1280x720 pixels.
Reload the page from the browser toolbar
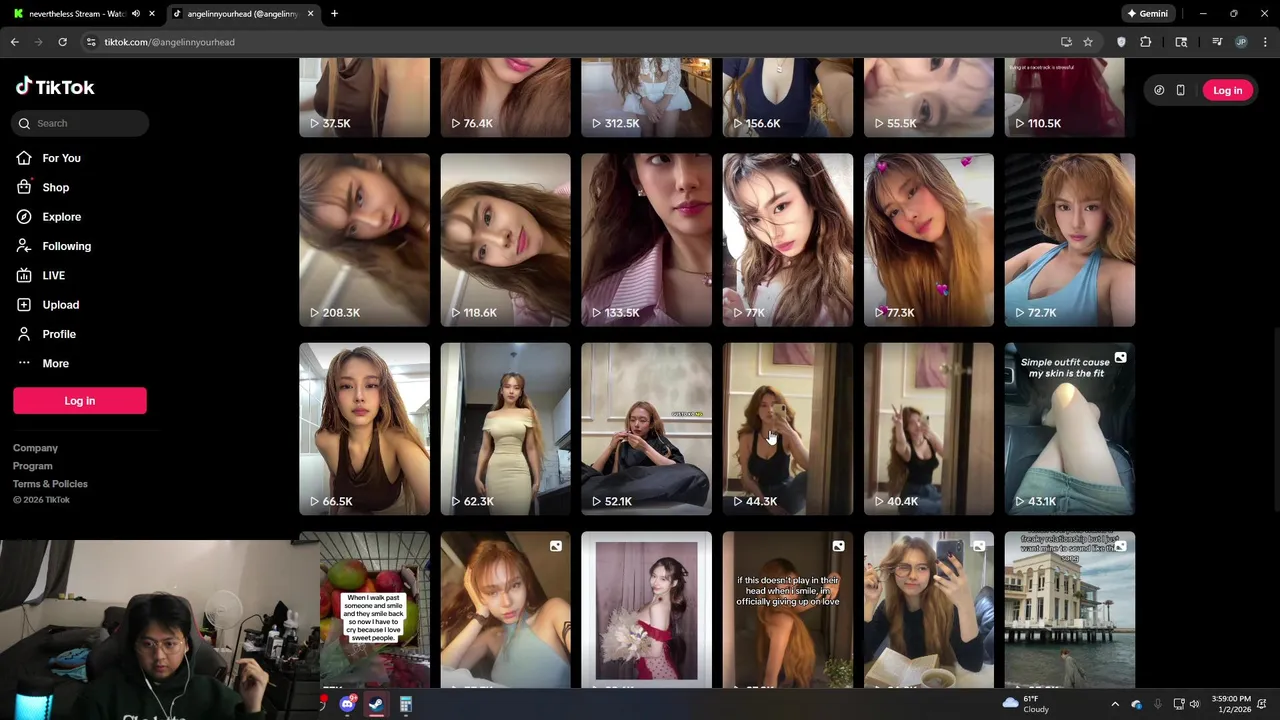coord(62,42)
